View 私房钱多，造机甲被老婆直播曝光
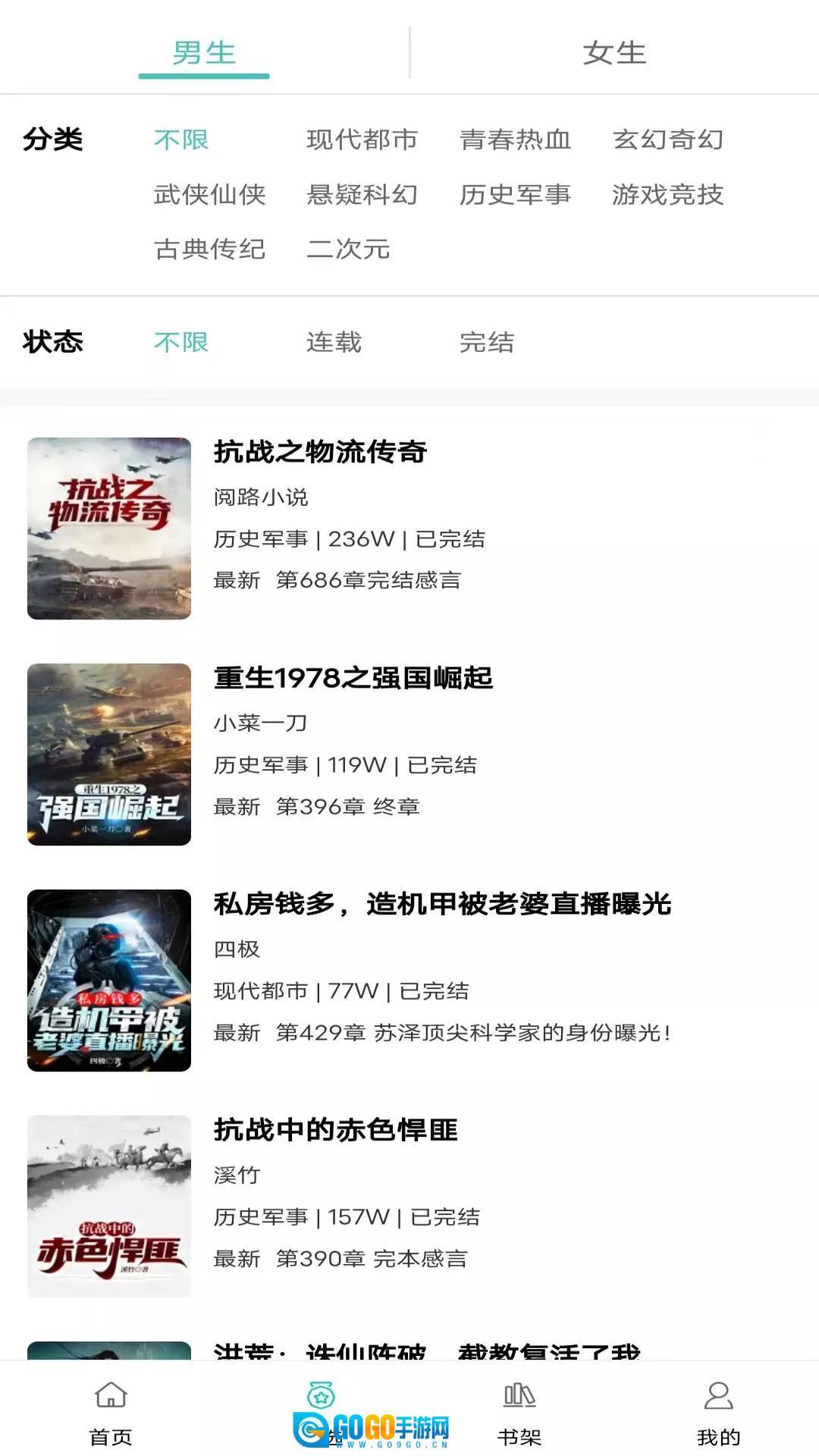The height and width of the screenshot is (1456, 819). 442,904
